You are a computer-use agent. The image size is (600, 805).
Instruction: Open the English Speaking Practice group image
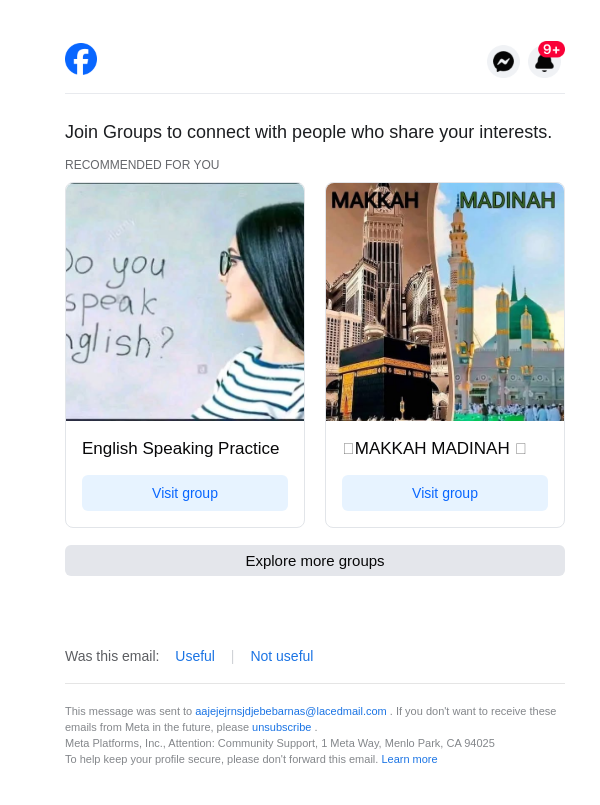point(185,301)
